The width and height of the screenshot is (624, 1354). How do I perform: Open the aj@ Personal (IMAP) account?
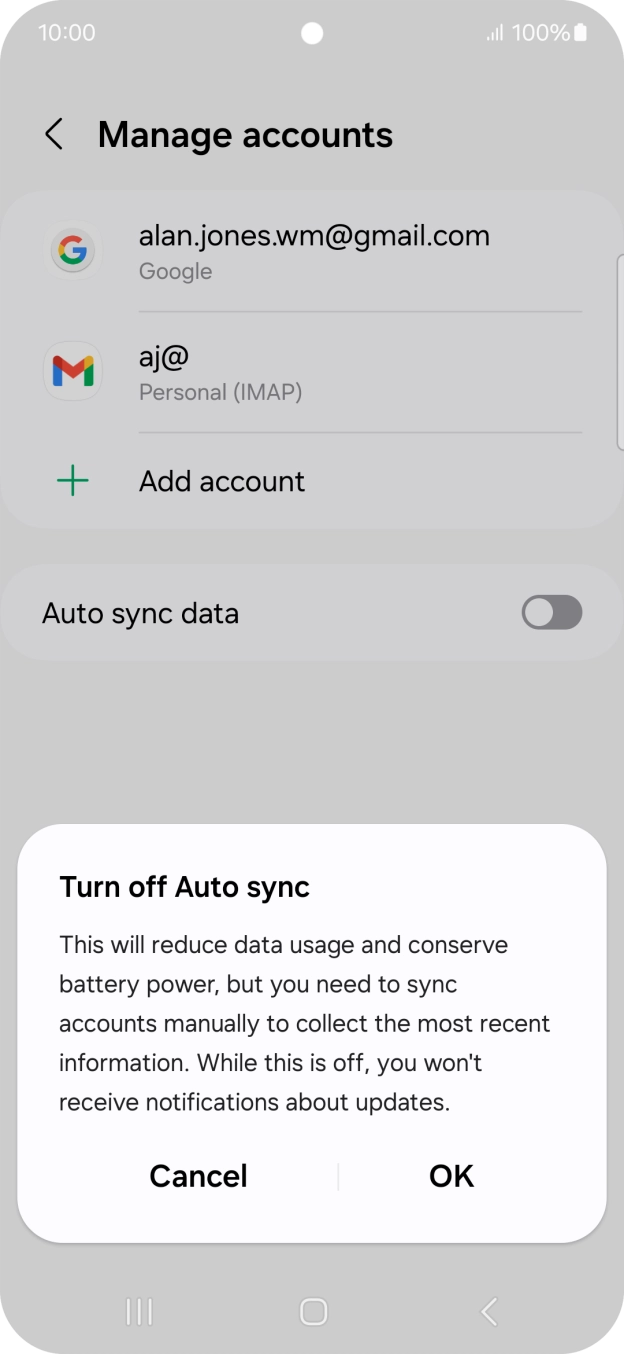[x=312, y=372]
